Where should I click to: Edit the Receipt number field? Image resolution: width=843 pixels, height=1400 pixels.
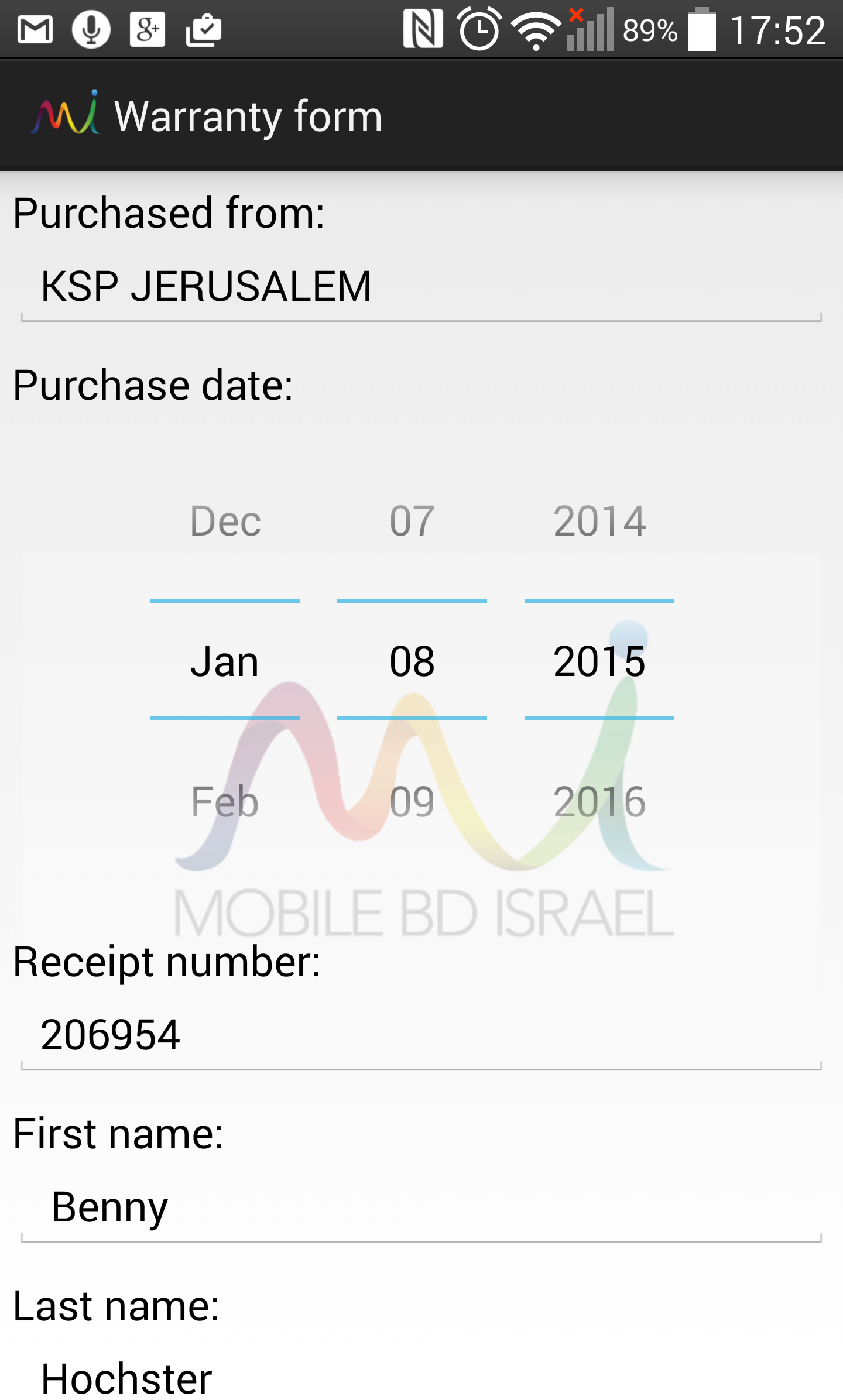click(420, 1035)
